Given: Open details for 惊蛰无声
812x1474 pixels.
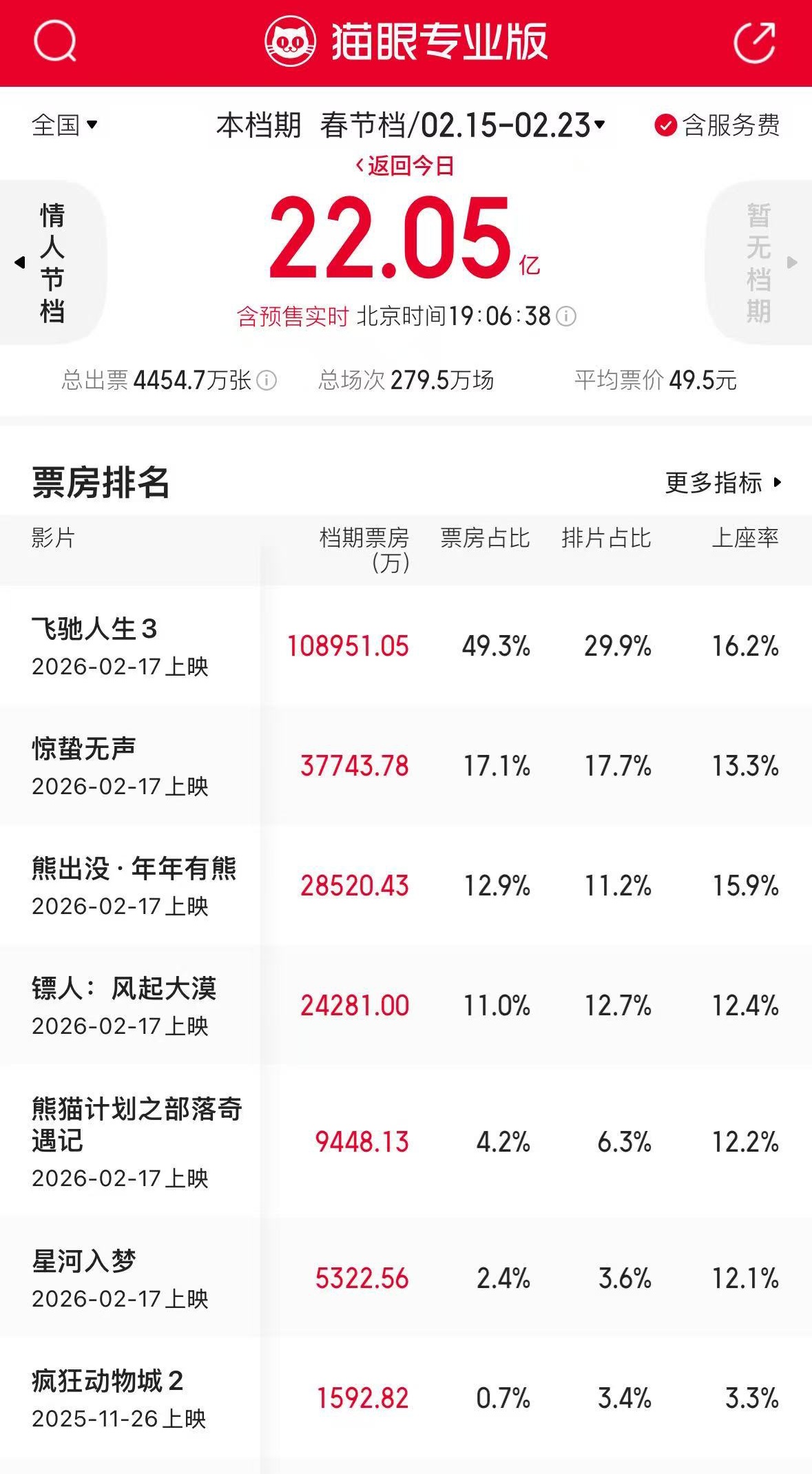Looking at the screenshot, I should coord(84,749).
